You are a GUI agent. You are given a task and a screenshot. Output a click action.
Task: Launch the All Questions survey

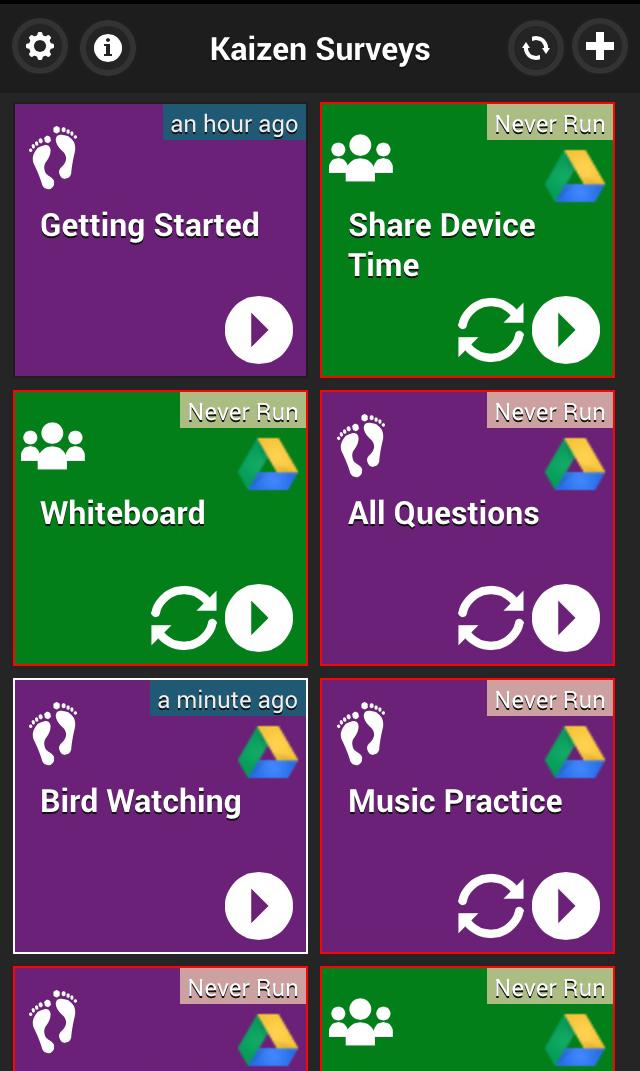(x=566, y=618)
